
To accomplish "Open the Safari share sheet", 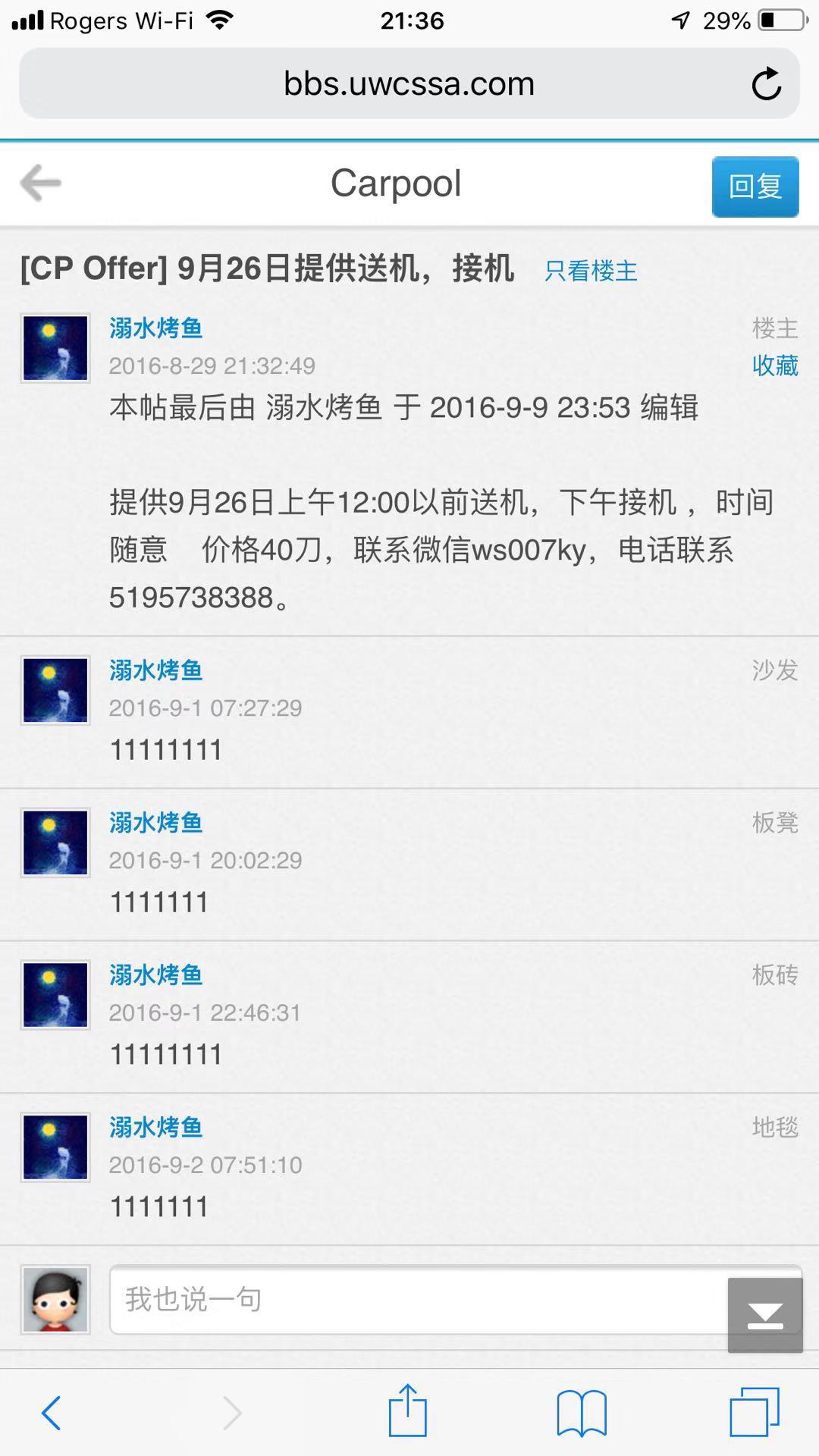I will point(408,1411).
